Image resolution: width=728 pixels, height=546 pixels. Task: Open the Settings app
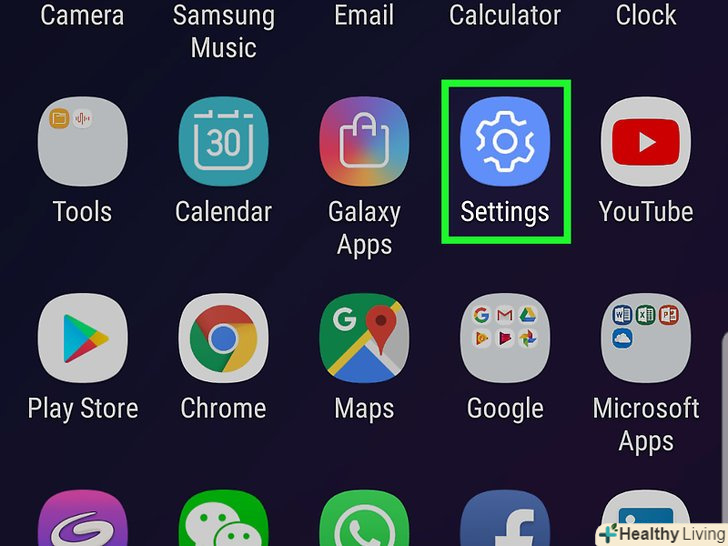point(505,143)
